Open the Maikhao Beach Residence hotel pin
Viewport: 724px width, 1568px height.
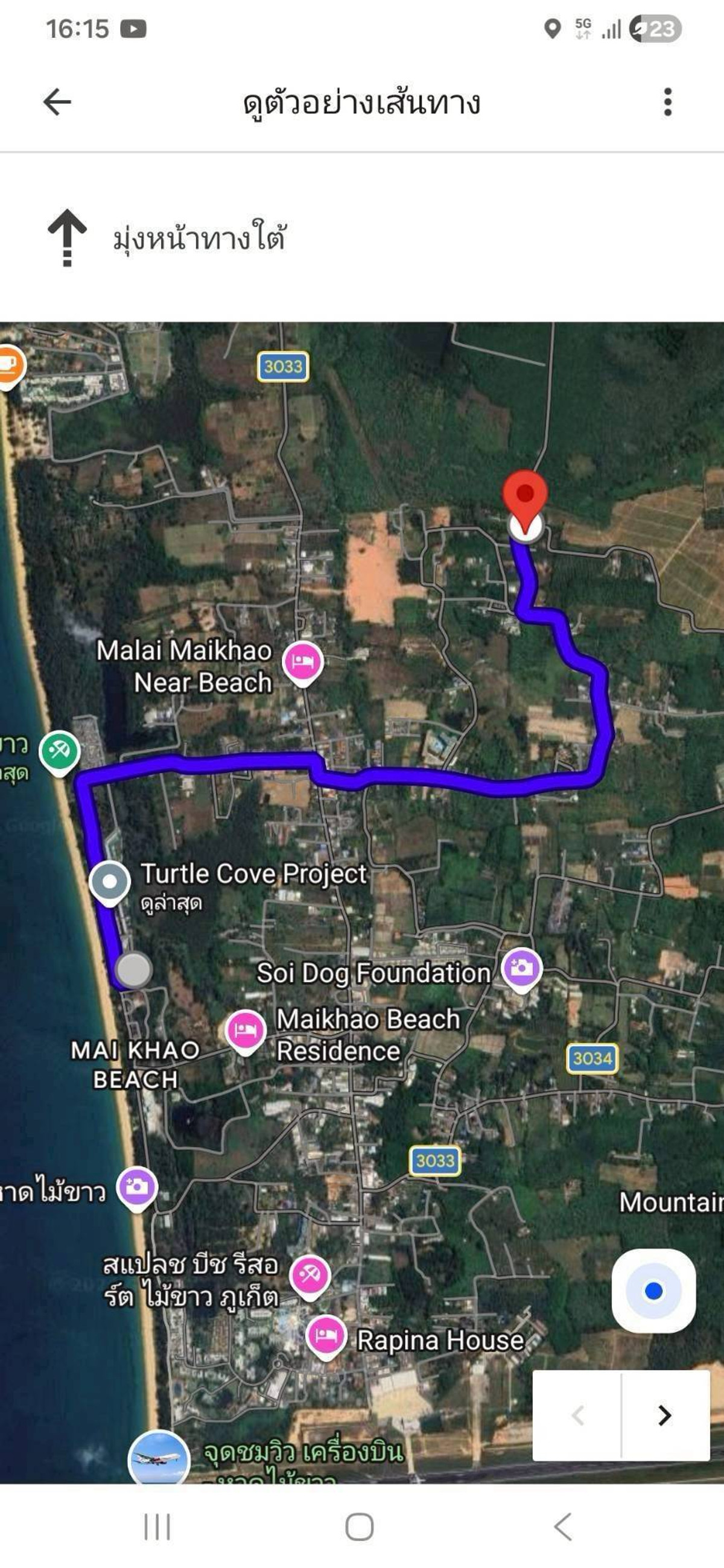(245, 1030)
